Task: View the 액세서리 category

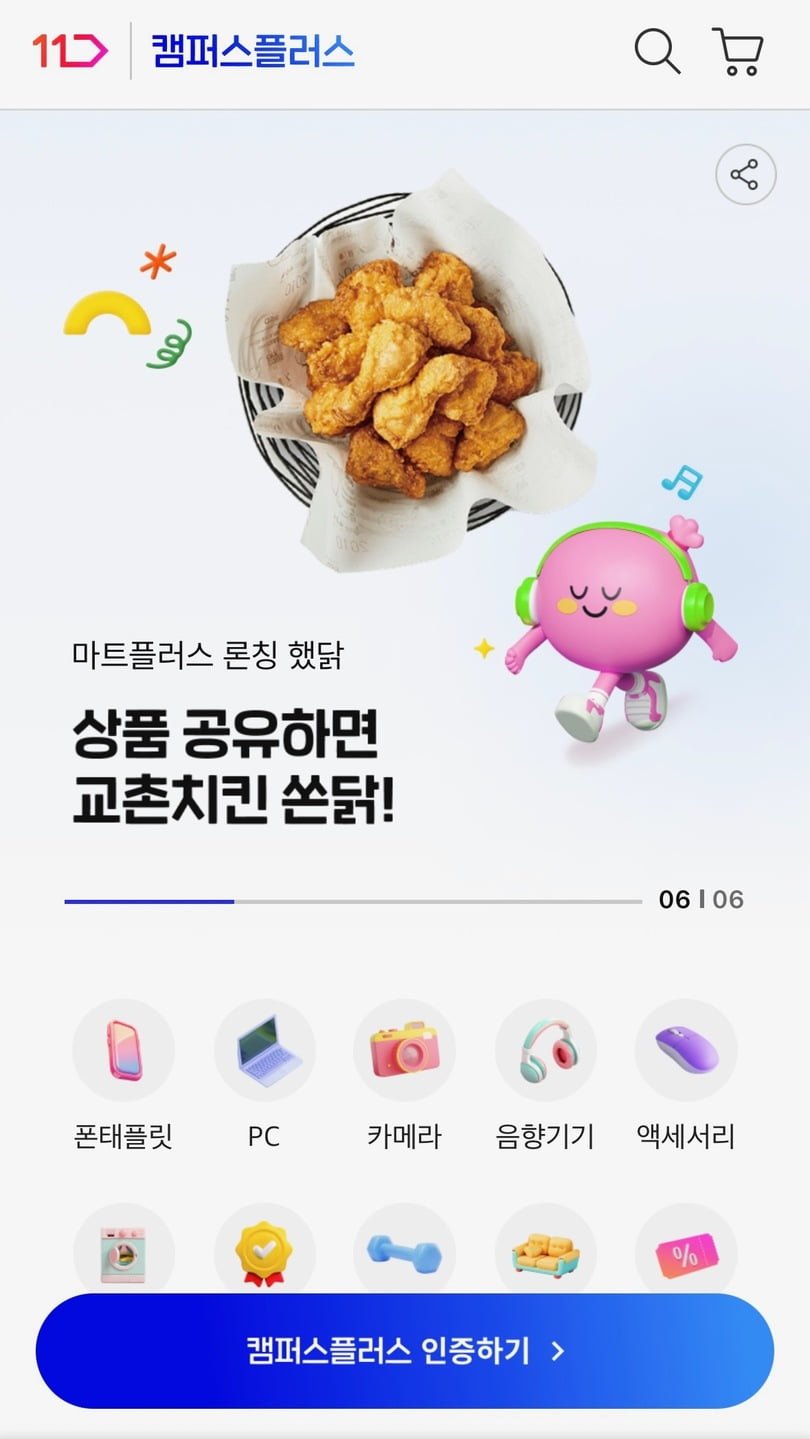Action: (686, 1076)
